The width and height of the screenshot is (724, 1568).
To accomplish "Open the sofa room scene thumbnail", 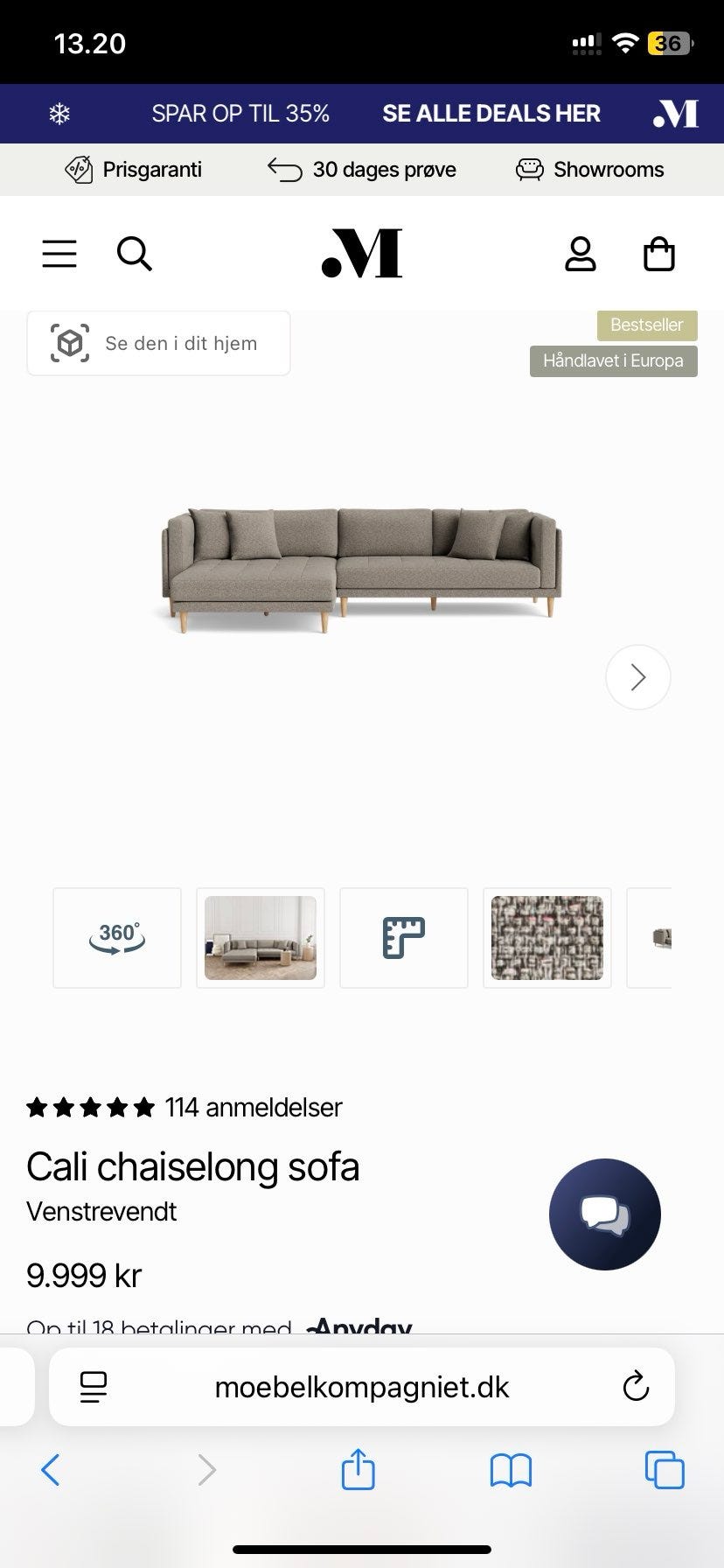I will [260, 937].
